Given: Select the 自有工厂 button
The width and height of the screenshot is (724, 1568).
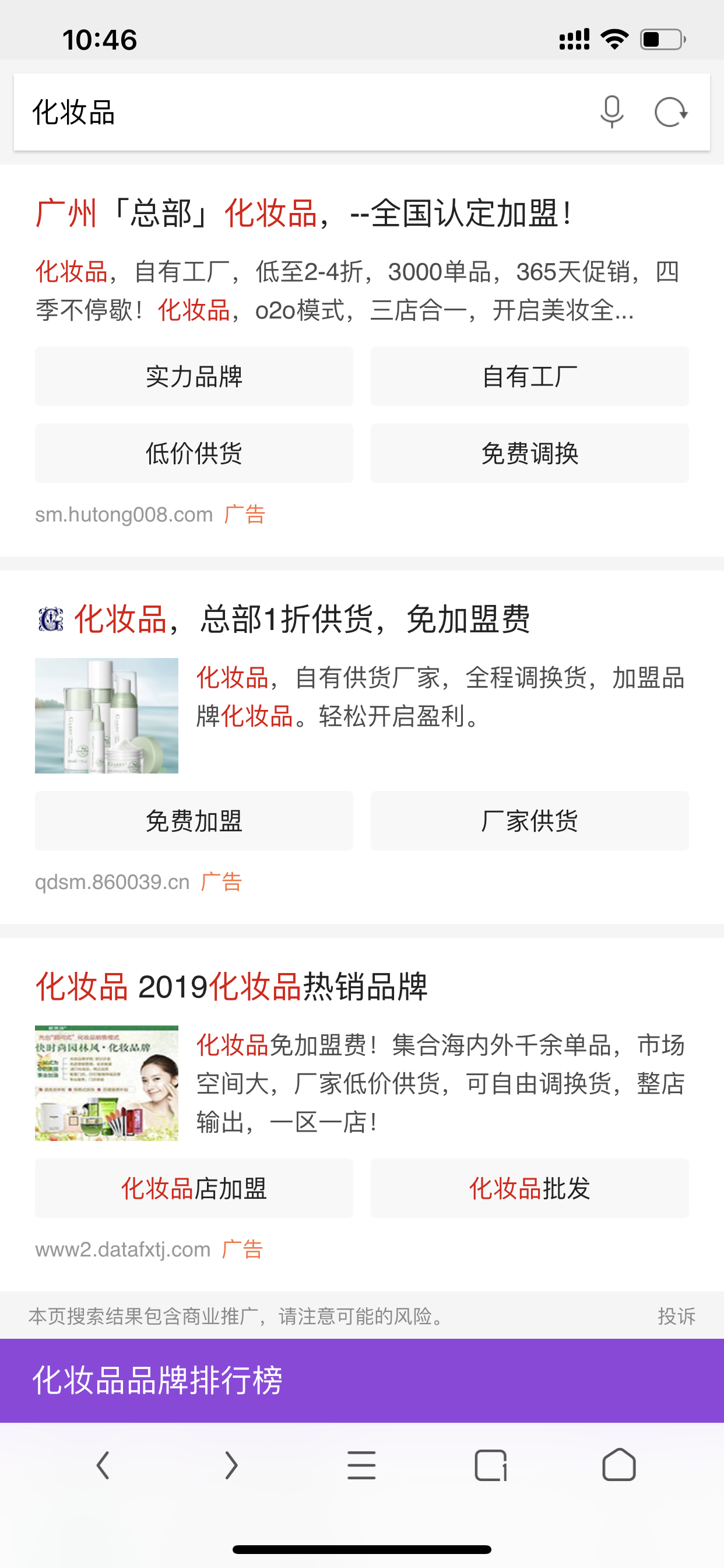Looking at the screenshot, I should click(529, 377).
